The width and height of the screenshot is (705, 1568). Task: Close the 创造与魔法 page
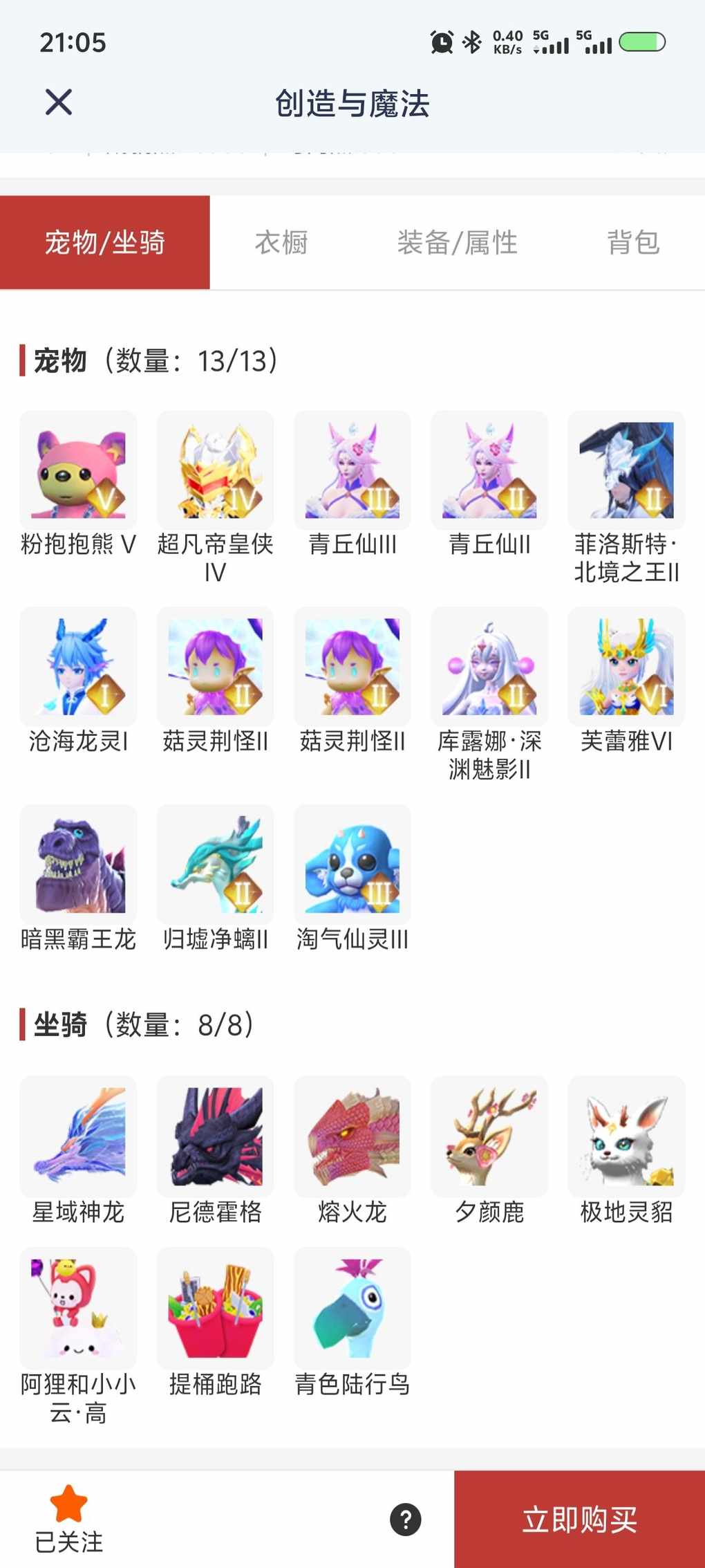[59, 102]
